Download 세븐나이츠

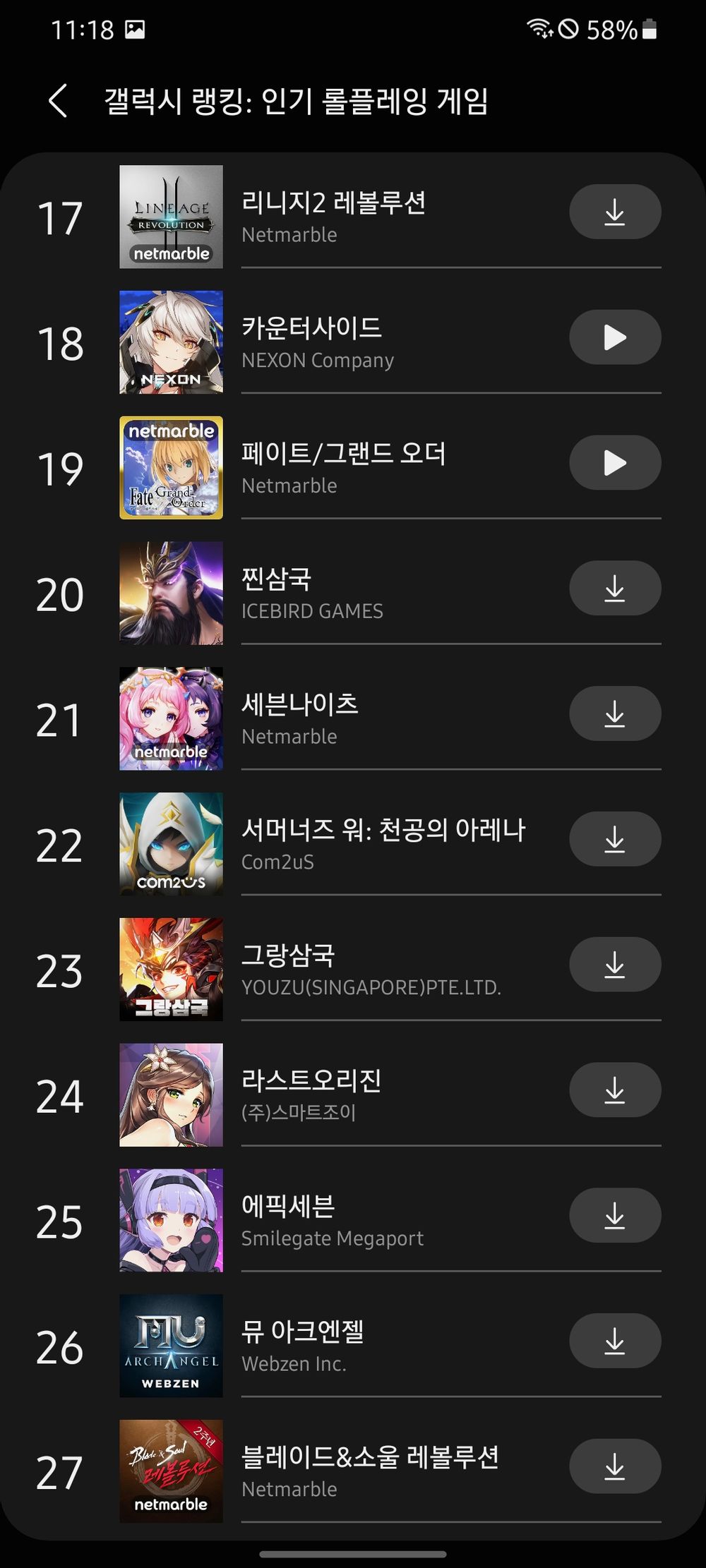click(615, 713)
